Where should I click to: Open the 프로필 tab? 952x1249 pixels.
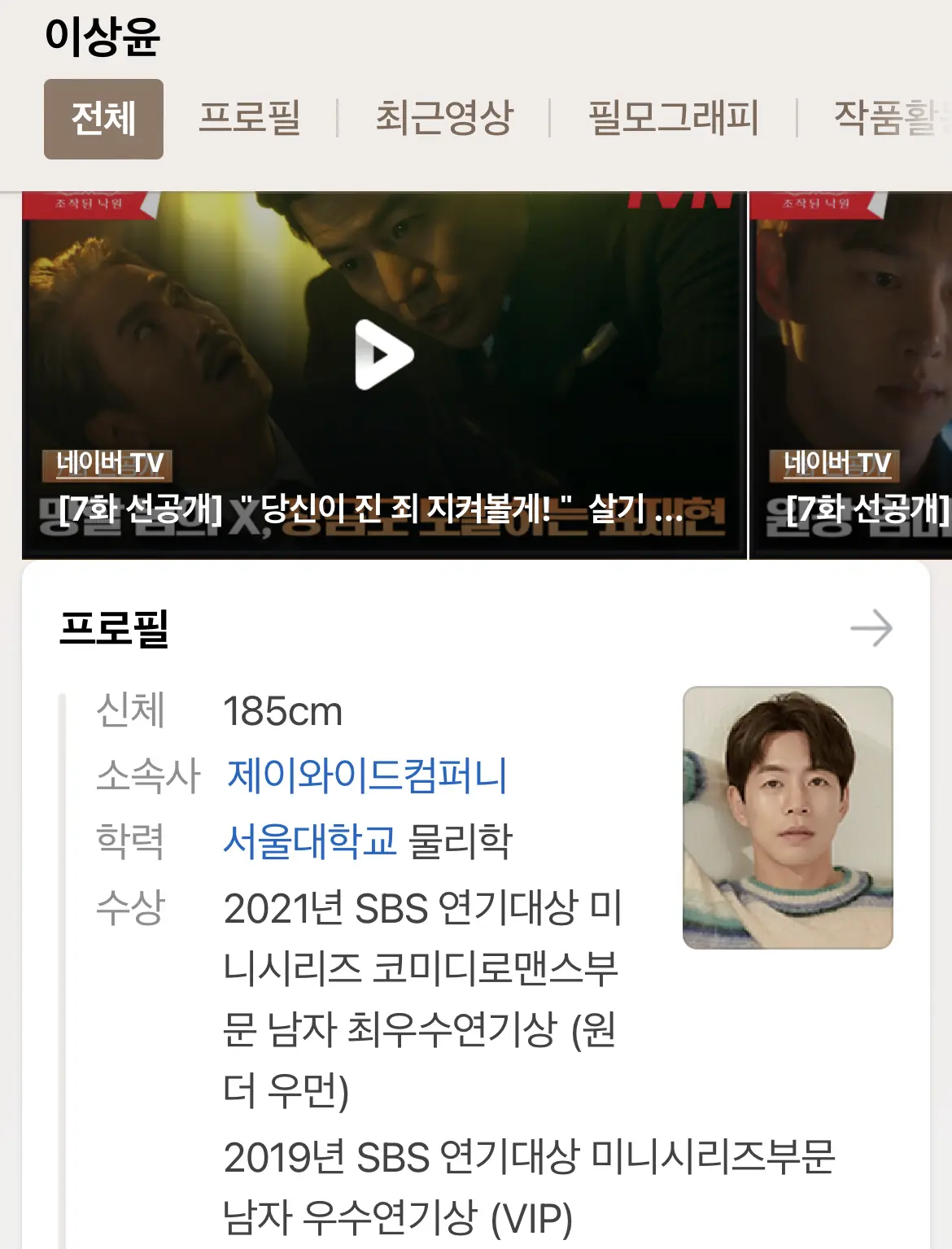coord(250,118)
